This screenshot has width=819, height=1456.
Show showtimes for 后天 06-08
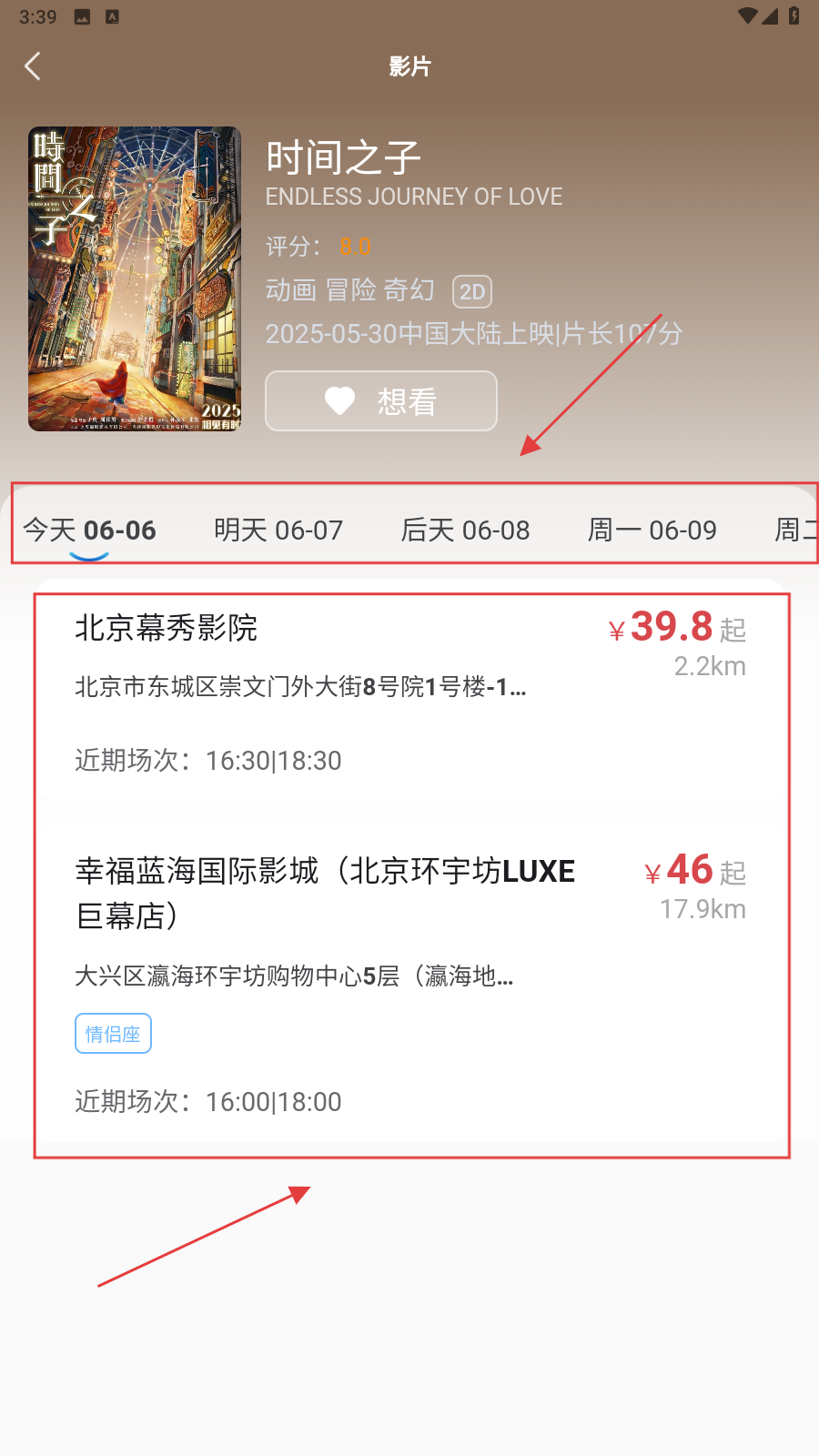coord(465,530)
